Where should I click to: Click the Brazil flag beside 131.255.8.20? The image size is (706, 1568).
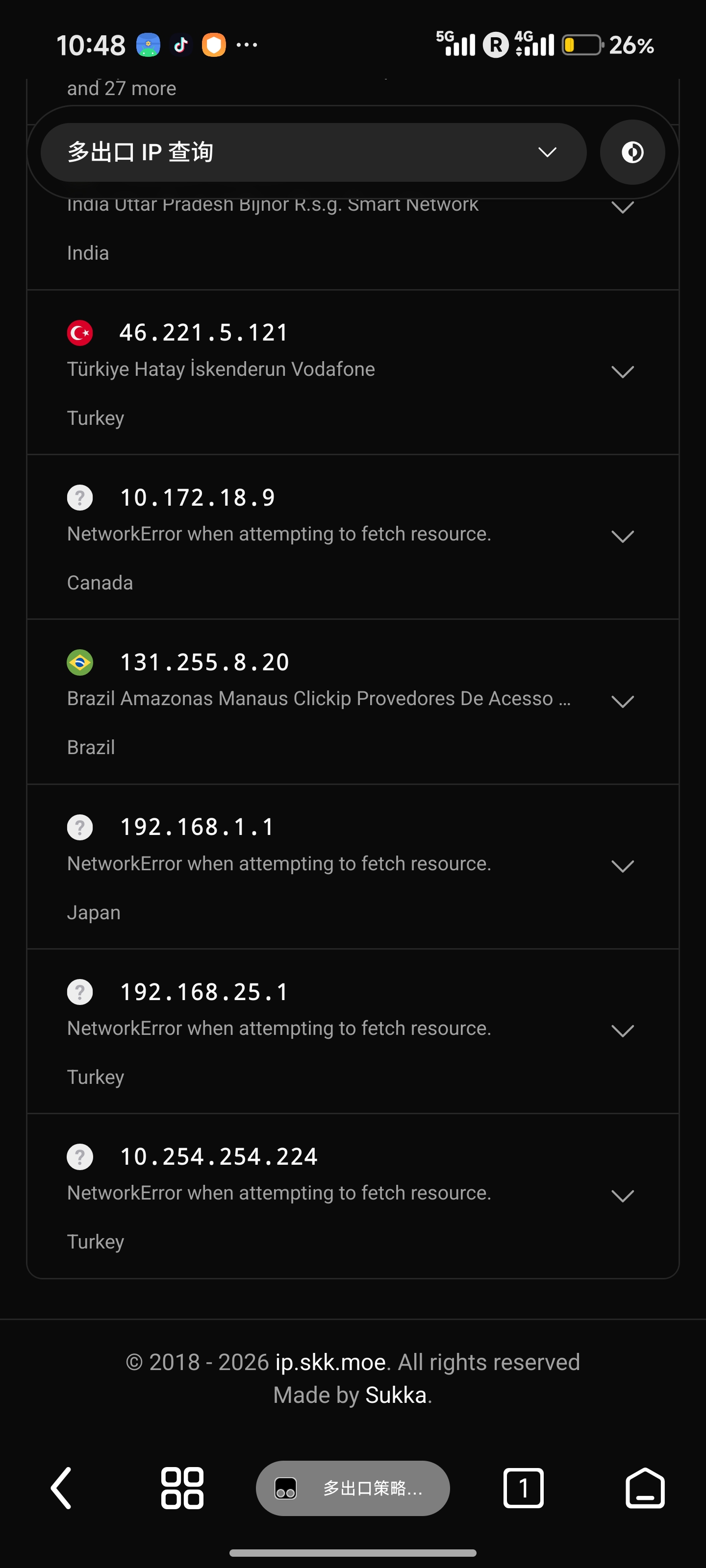pyautogui.click(x=79, y=662)
